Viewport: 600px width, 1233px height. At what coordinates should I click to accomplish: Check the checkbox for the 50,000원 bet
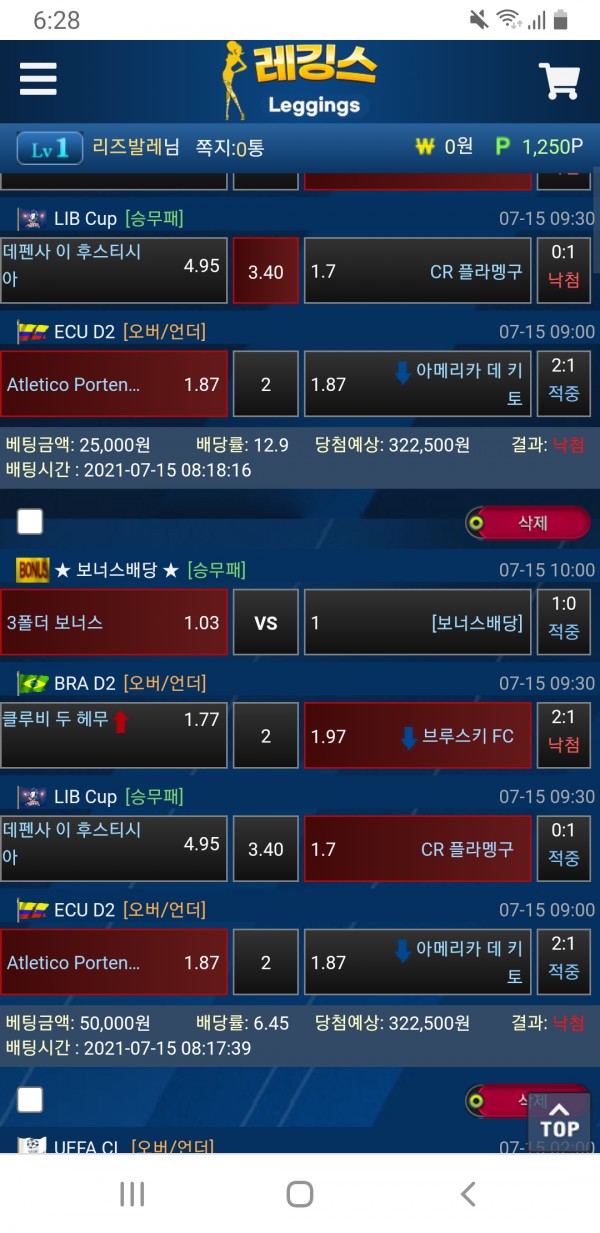(x=31, y=522)
